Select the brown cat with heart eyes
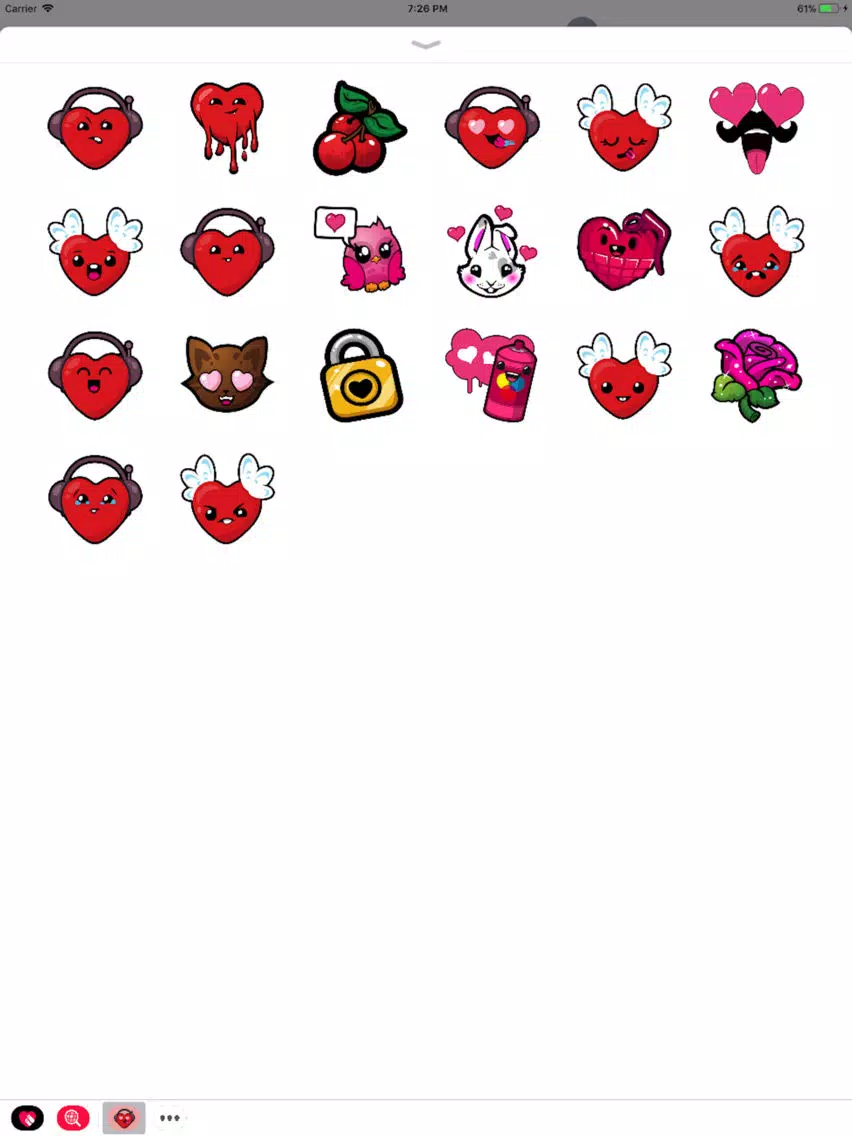Image resolution: width=852 pixels, height=1136 pixels. 227,375
